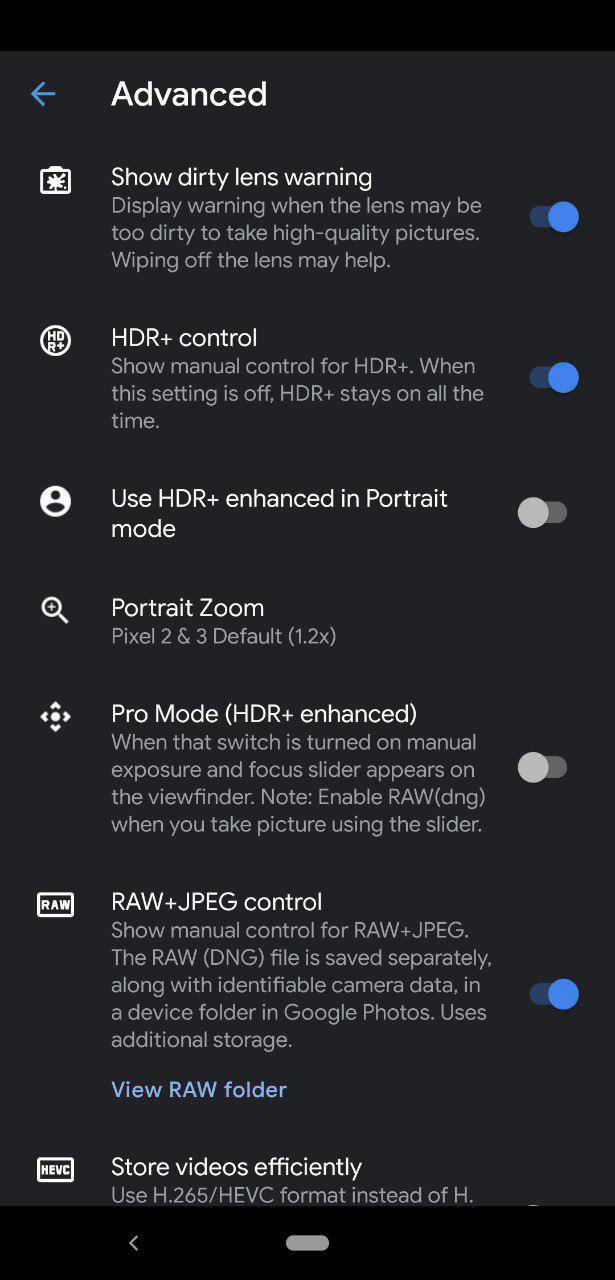Image resolution: width=615 pixels, height=1280 pixels.
Task: Tap the Store videos efficiently row
Action: coord(236,1178)
